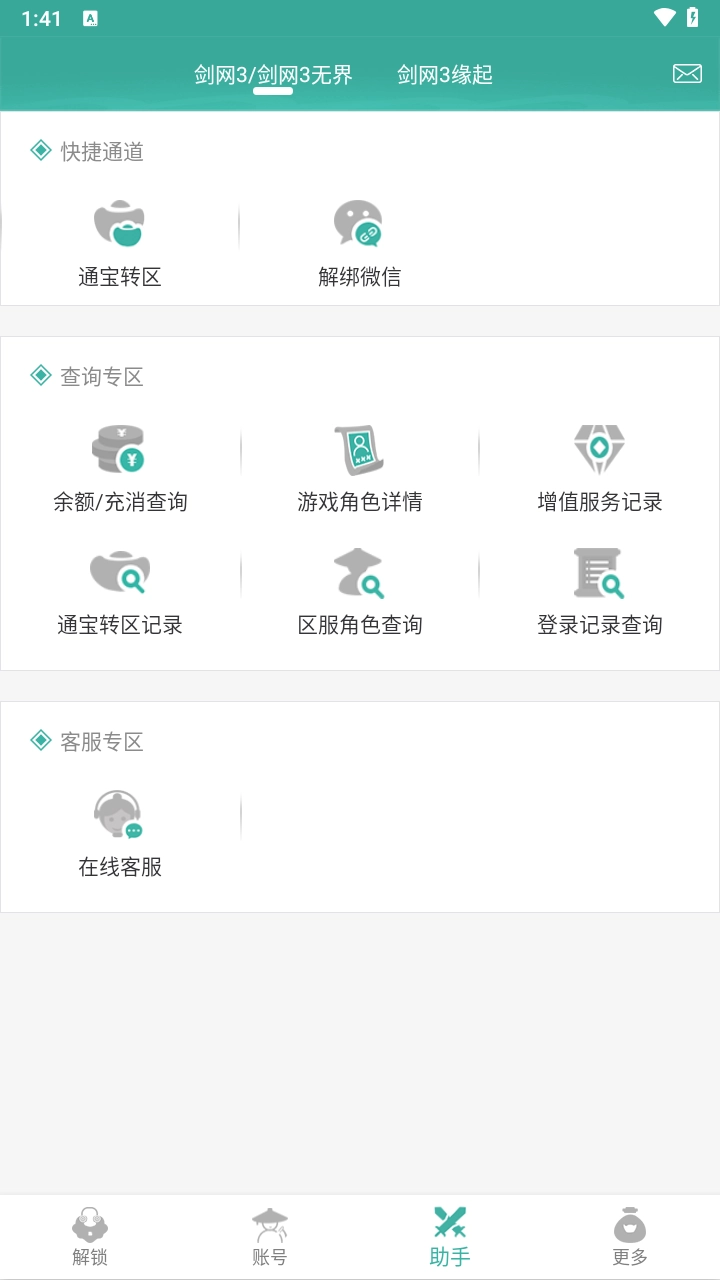This screenshot has width=720, height=1280.
Task: View 游戏角色详情
Action: click(x=359, y=468)
